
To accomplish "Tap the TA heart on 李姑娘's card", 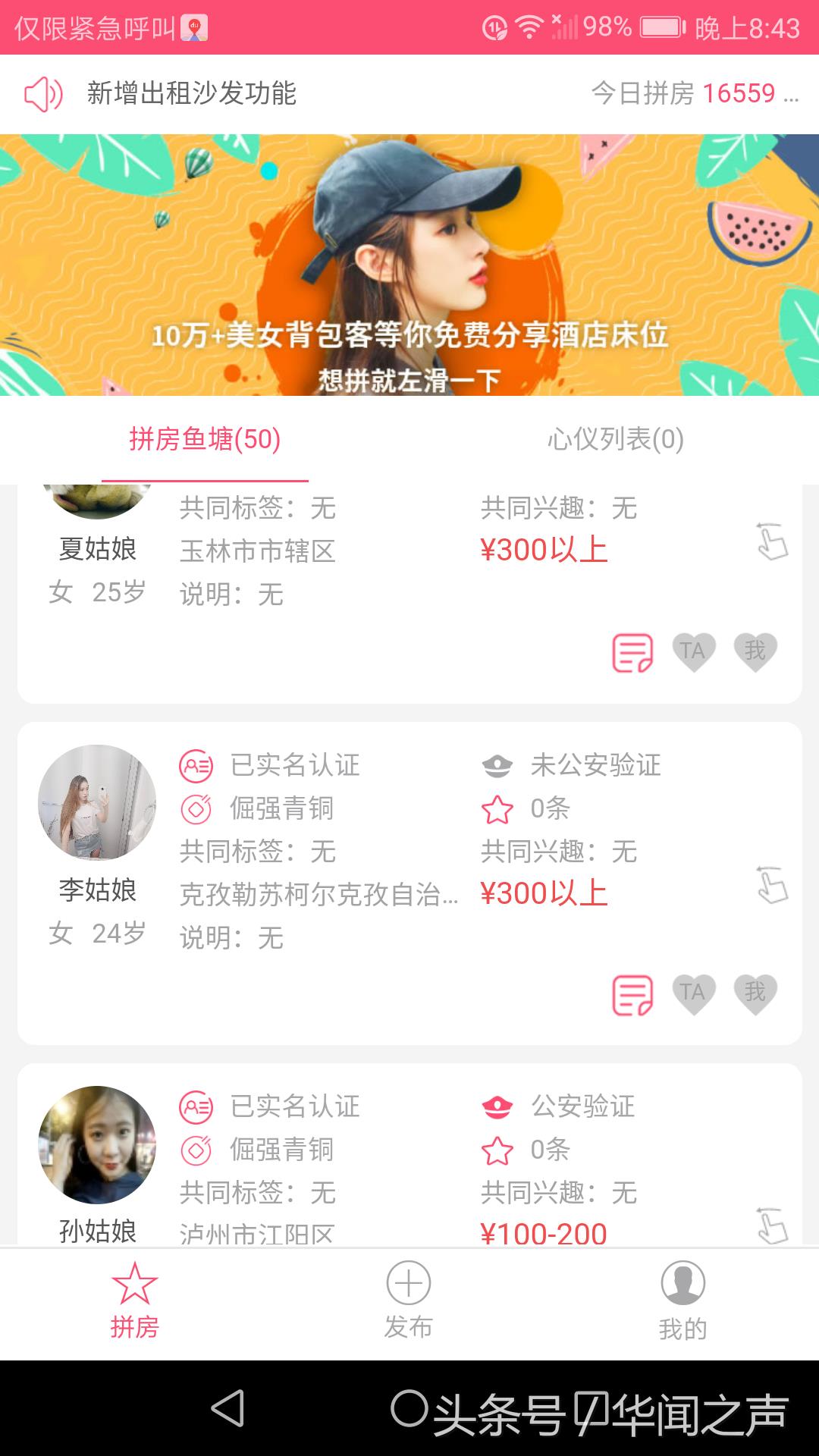I will (693, 993).
